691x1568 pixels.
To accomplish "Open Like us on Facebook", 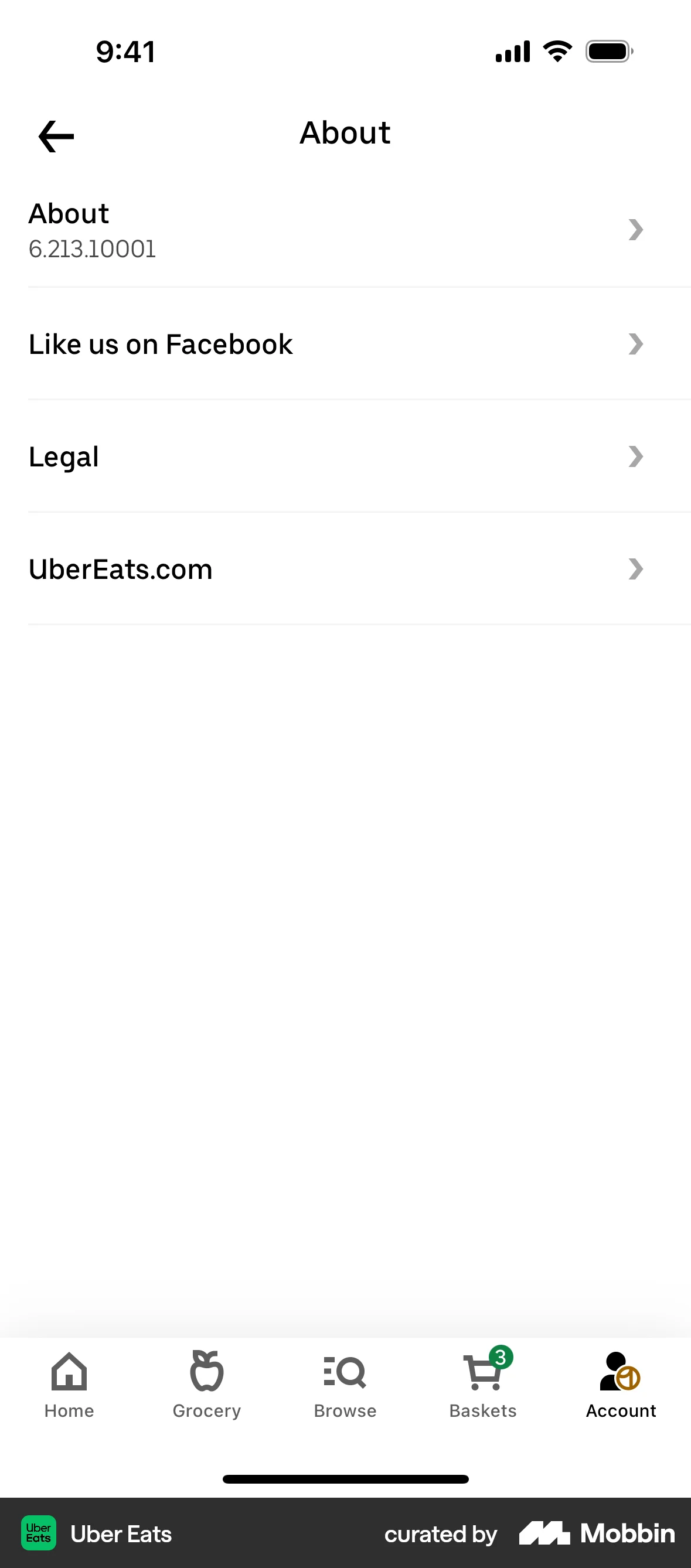I will (161, 344).
